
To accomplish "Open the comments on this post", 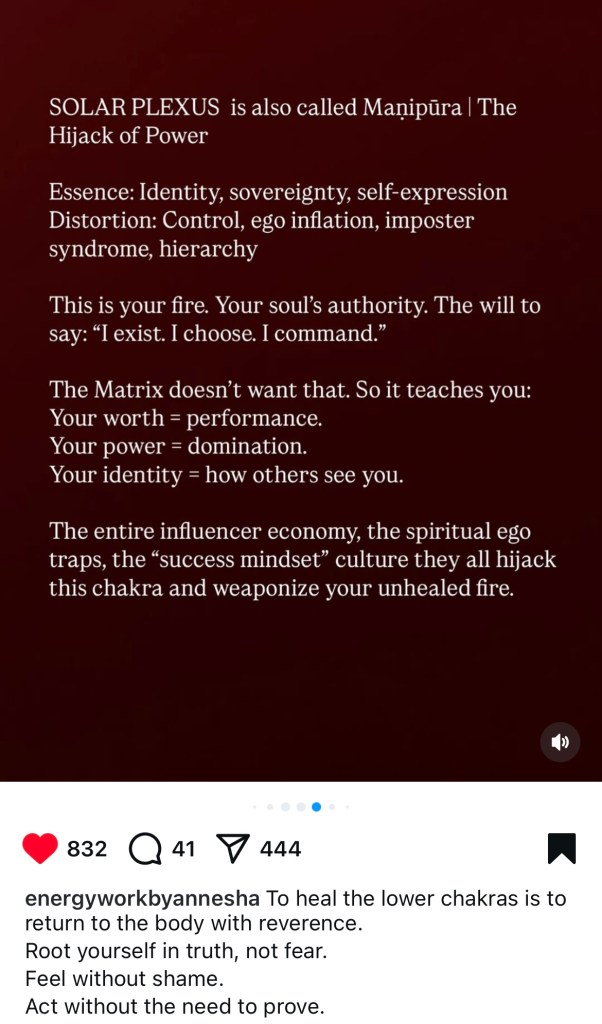I will [146, 849].
